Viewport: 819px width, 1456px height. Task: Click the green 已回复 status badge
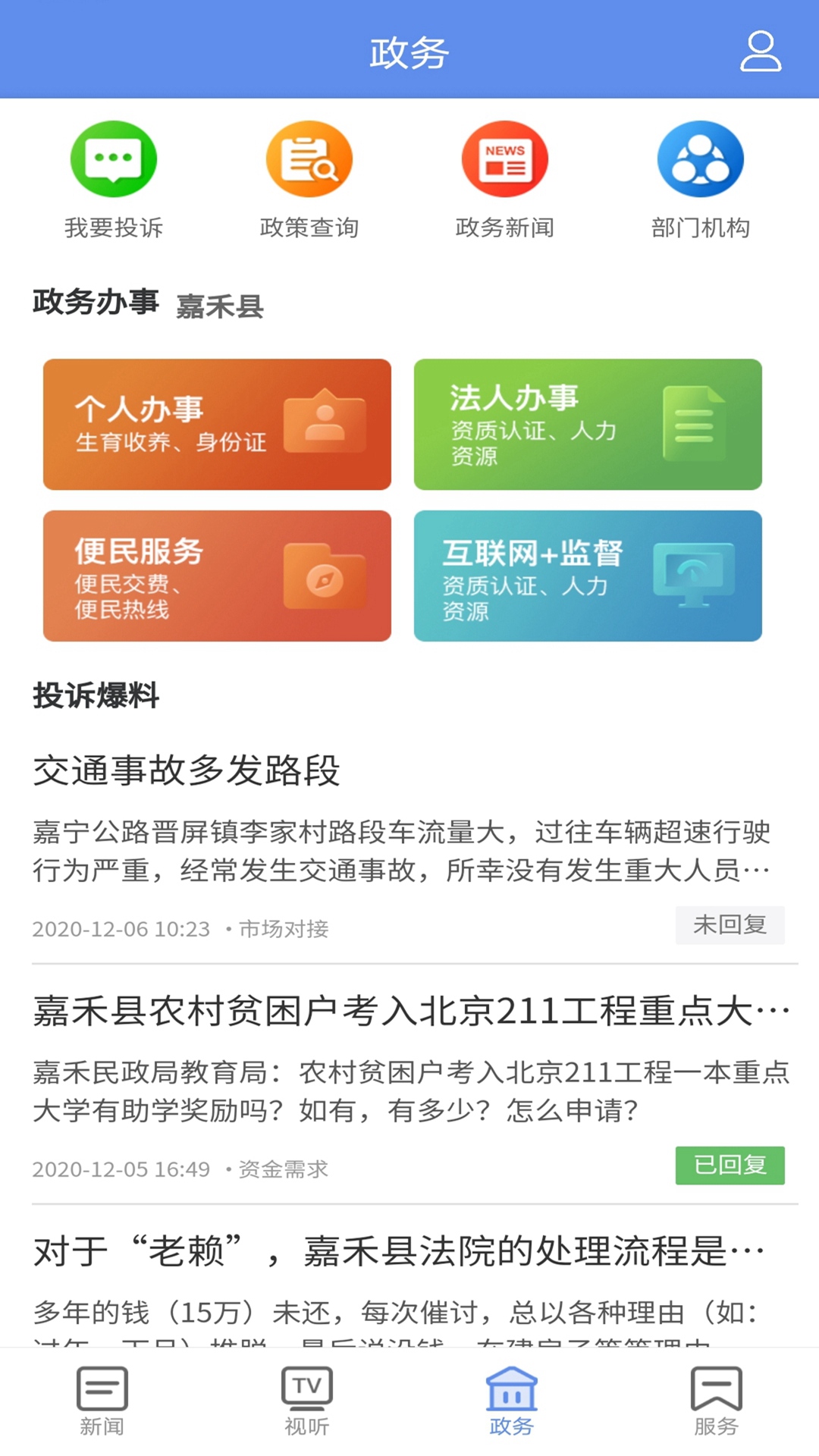pos(730,1166)
